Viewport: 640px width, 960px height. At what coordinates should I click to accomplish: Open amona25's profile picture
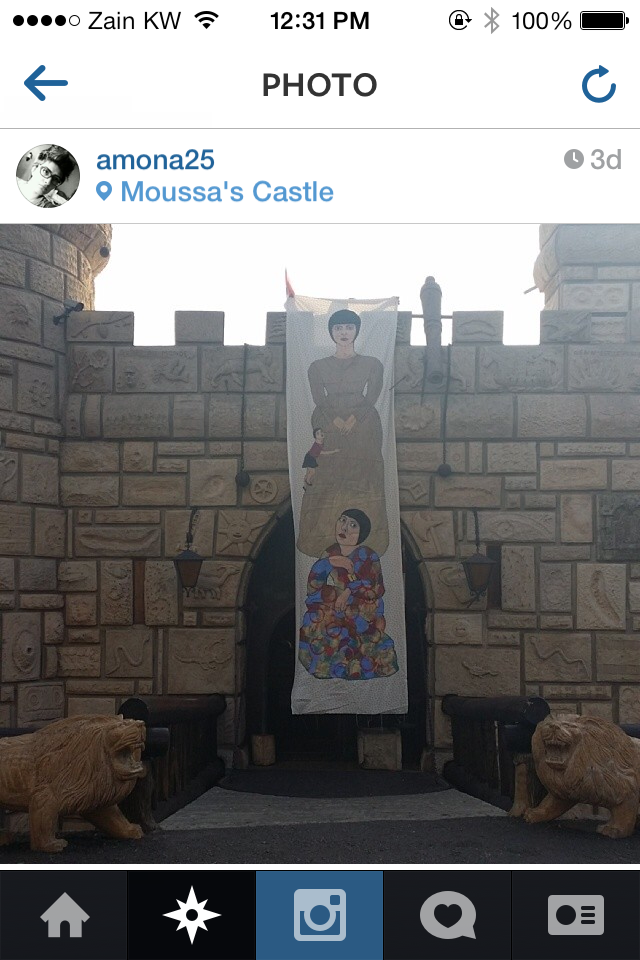48,176
